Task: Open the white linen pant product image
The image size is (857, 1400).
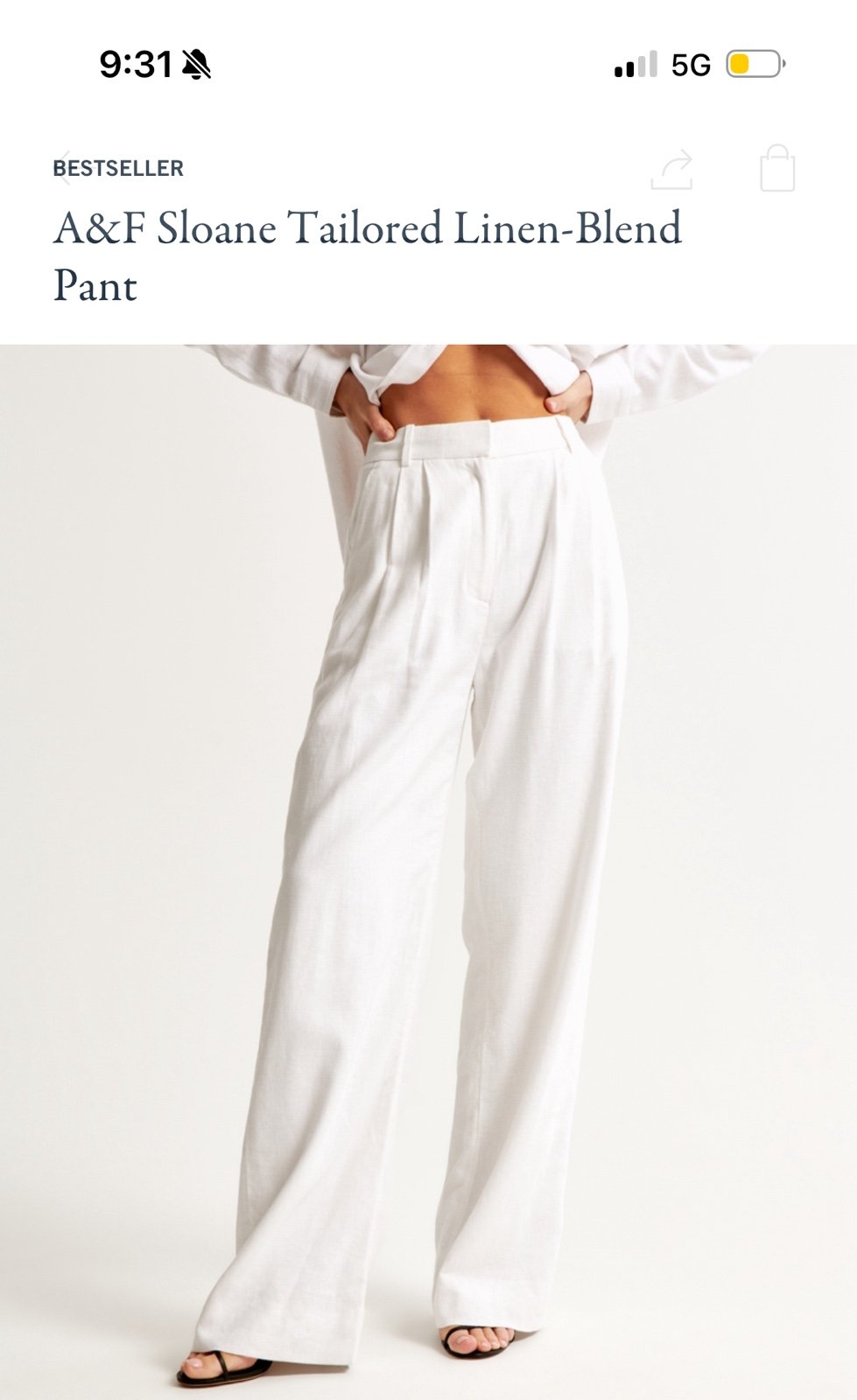Action: (x=429, y=871)
